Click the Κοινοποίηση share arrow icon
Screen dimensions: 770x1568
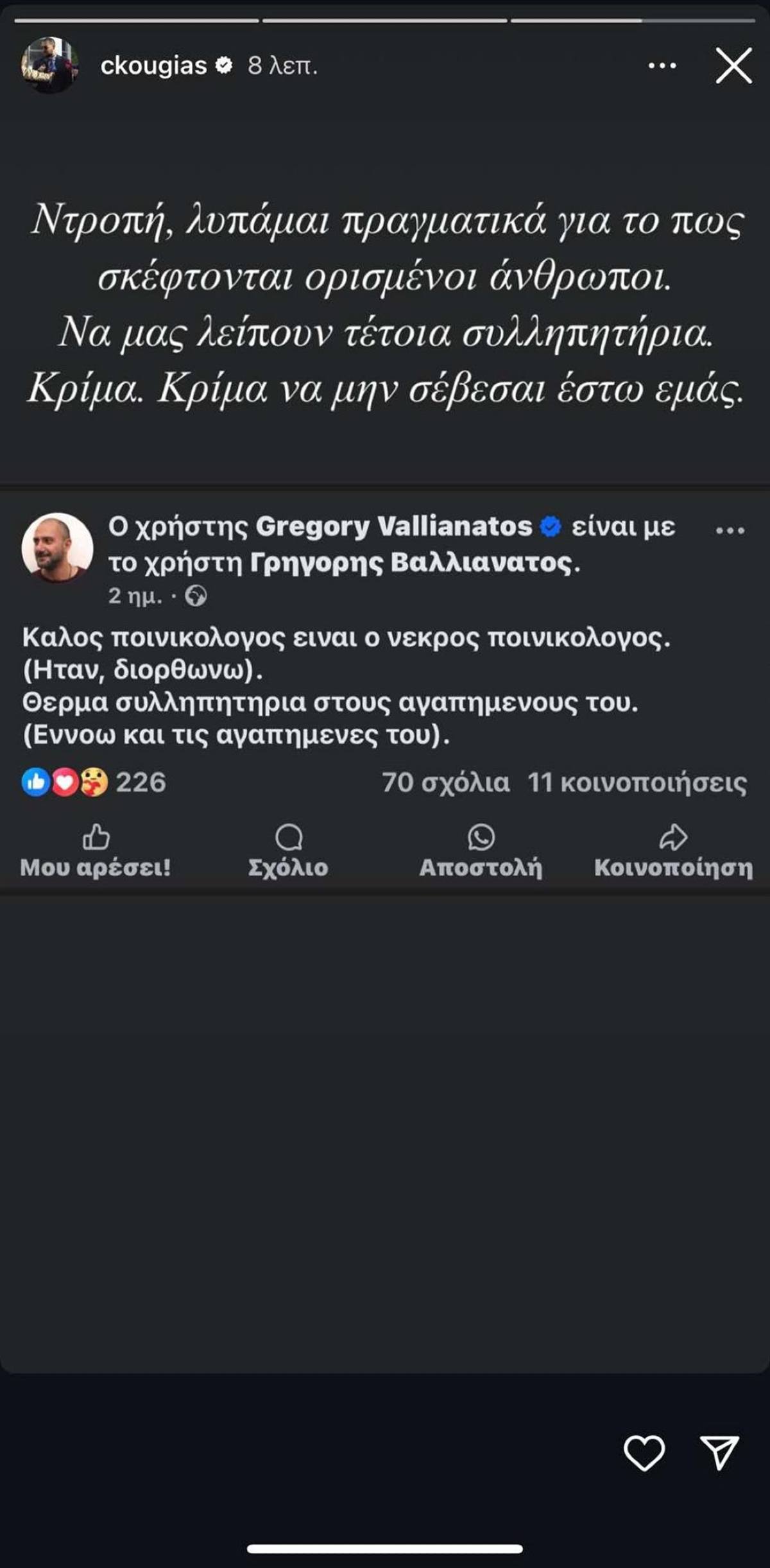coord(674,836)
